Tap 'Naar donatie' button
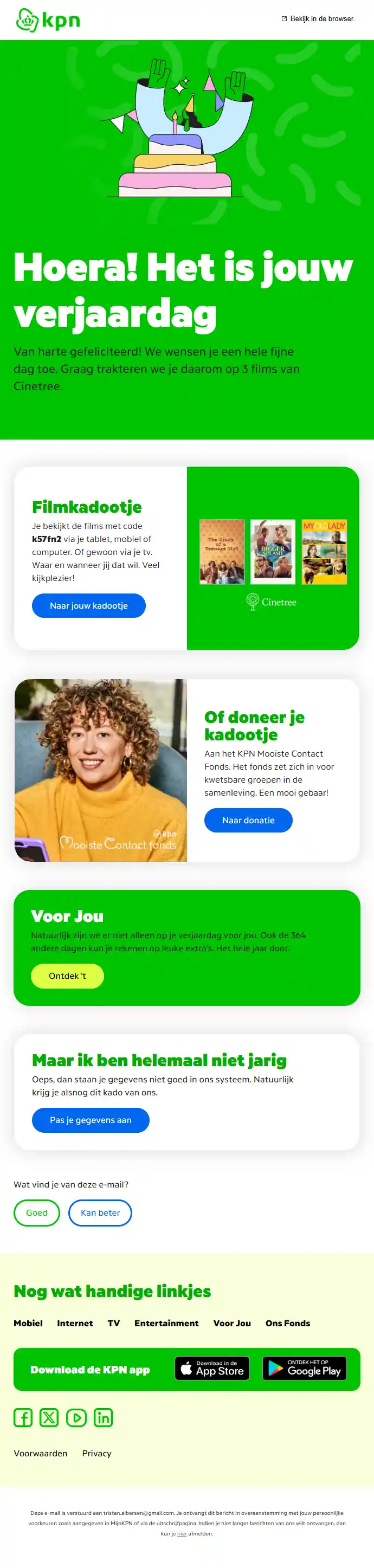 pos(248,820)
